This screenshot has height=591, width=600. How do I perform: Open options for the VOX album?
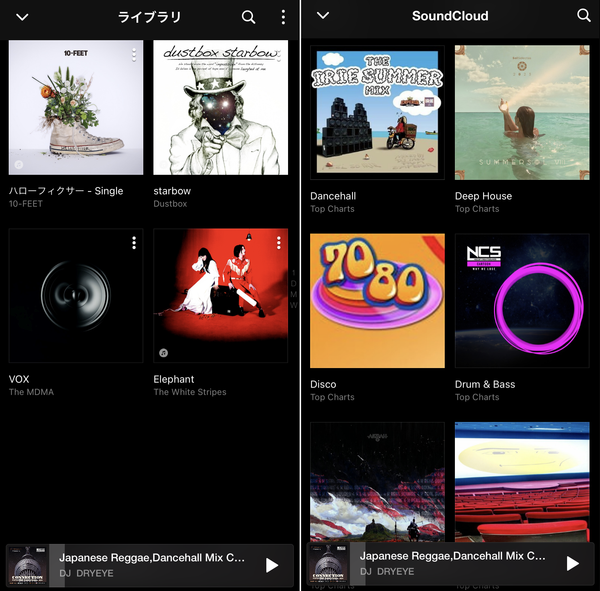134,243
